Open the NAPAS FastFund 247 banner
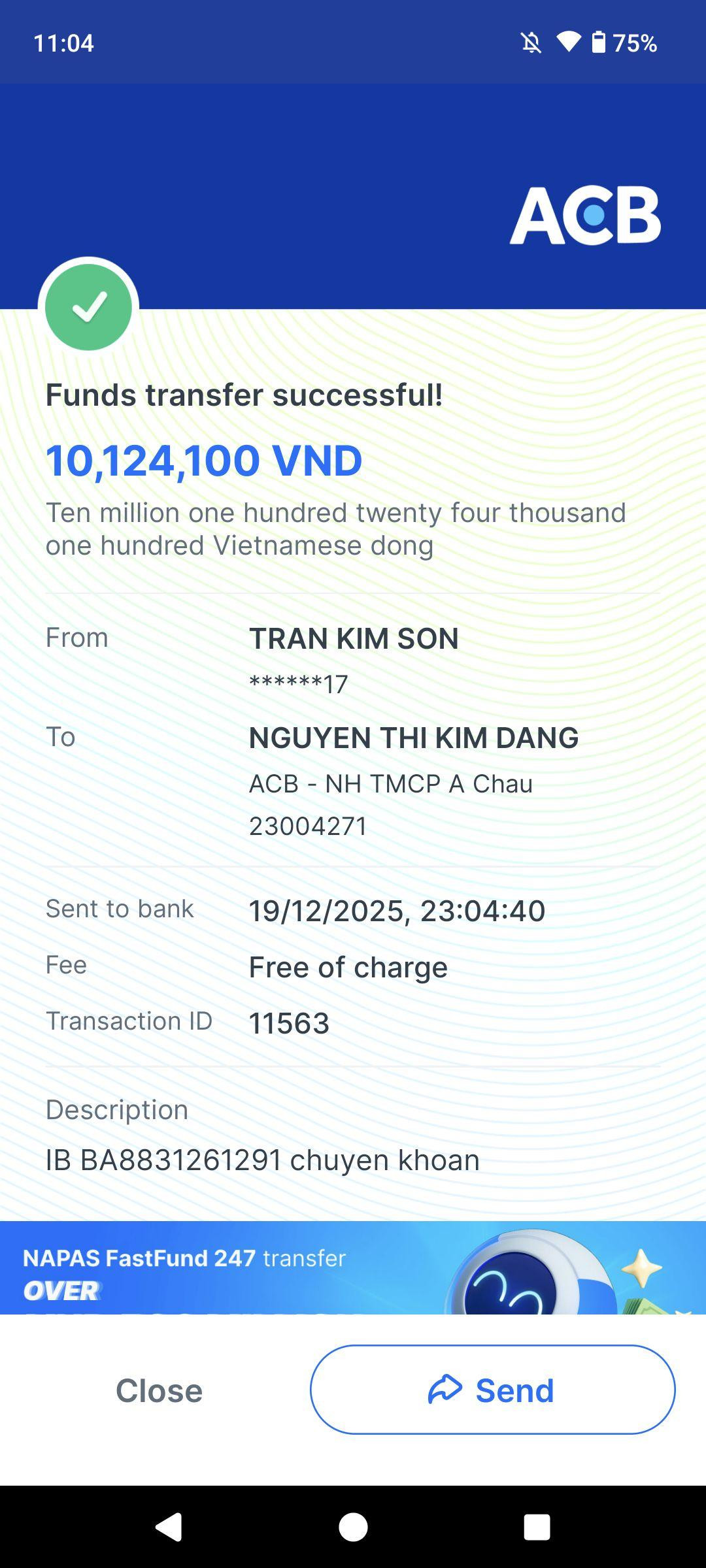This screenshot has height=1568, width=706. click(353, 1267)
